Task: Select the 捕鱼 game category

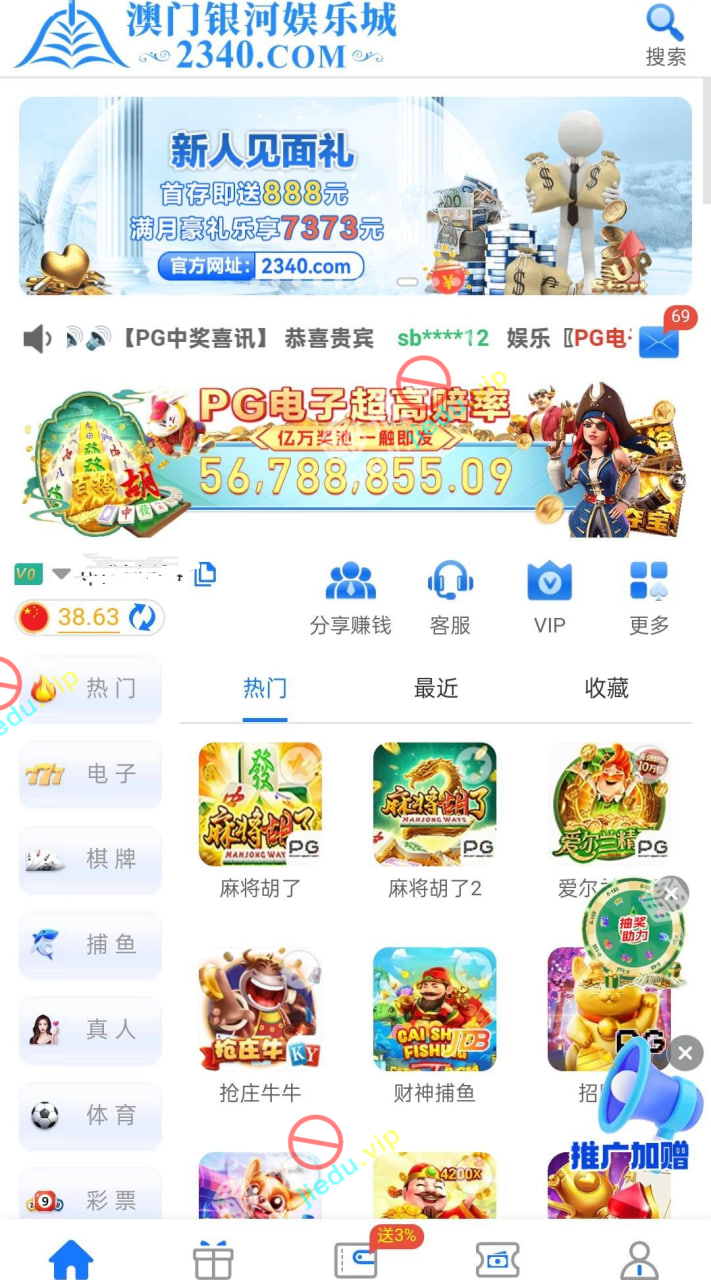Action: tap(90, 944)
